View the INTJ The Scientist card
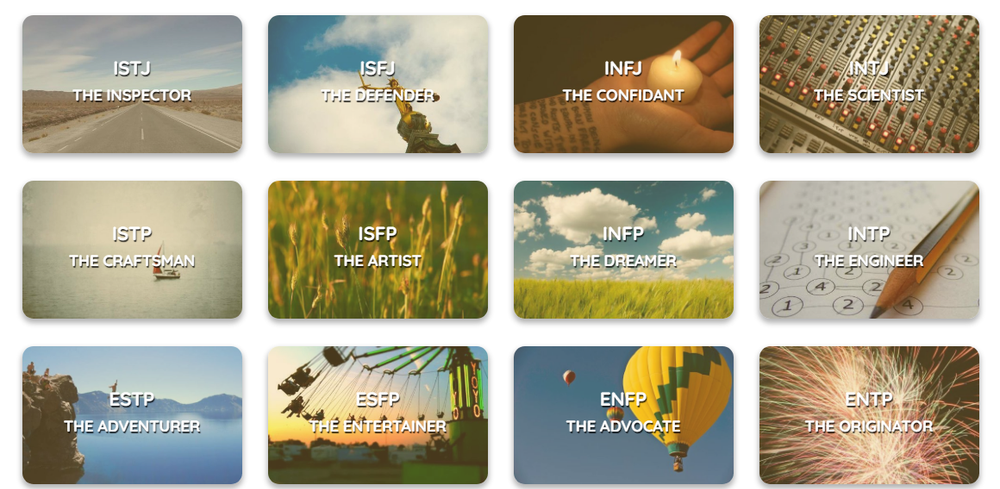The width and height of the screenshot is (1000, 489). click(x=869, y=84)
